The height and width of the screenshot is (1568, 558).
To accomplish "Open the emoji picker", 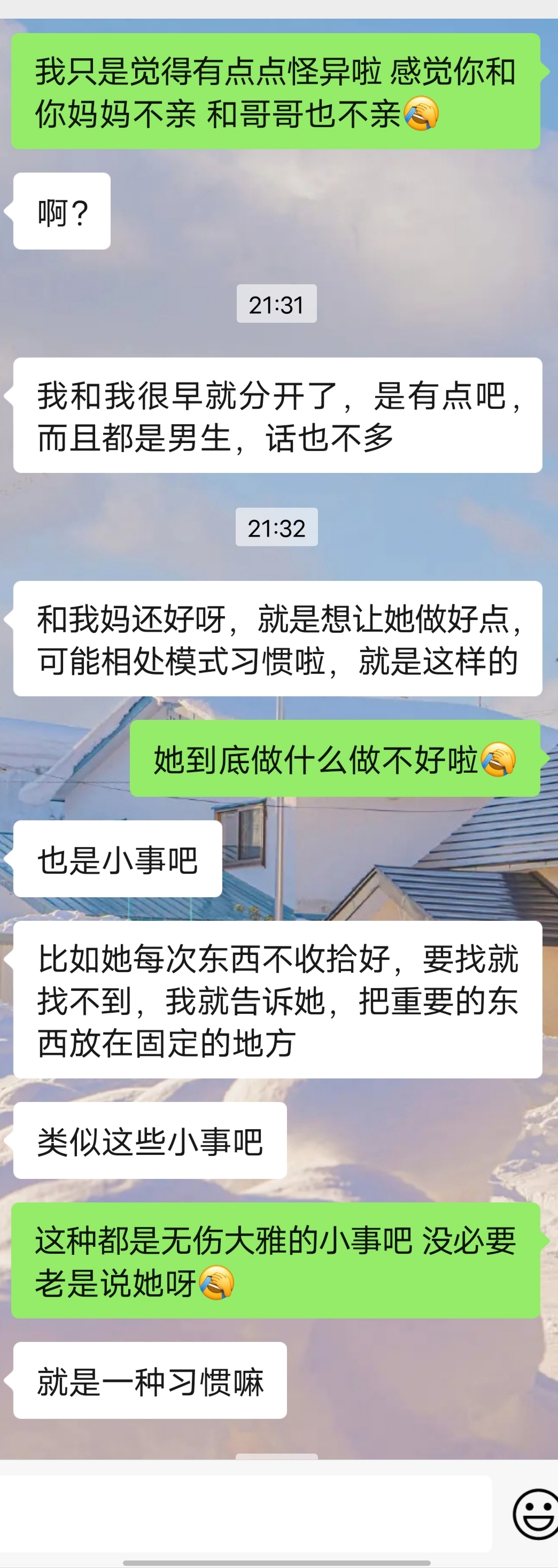I will pyautogui.click(x=536, y=1514).
